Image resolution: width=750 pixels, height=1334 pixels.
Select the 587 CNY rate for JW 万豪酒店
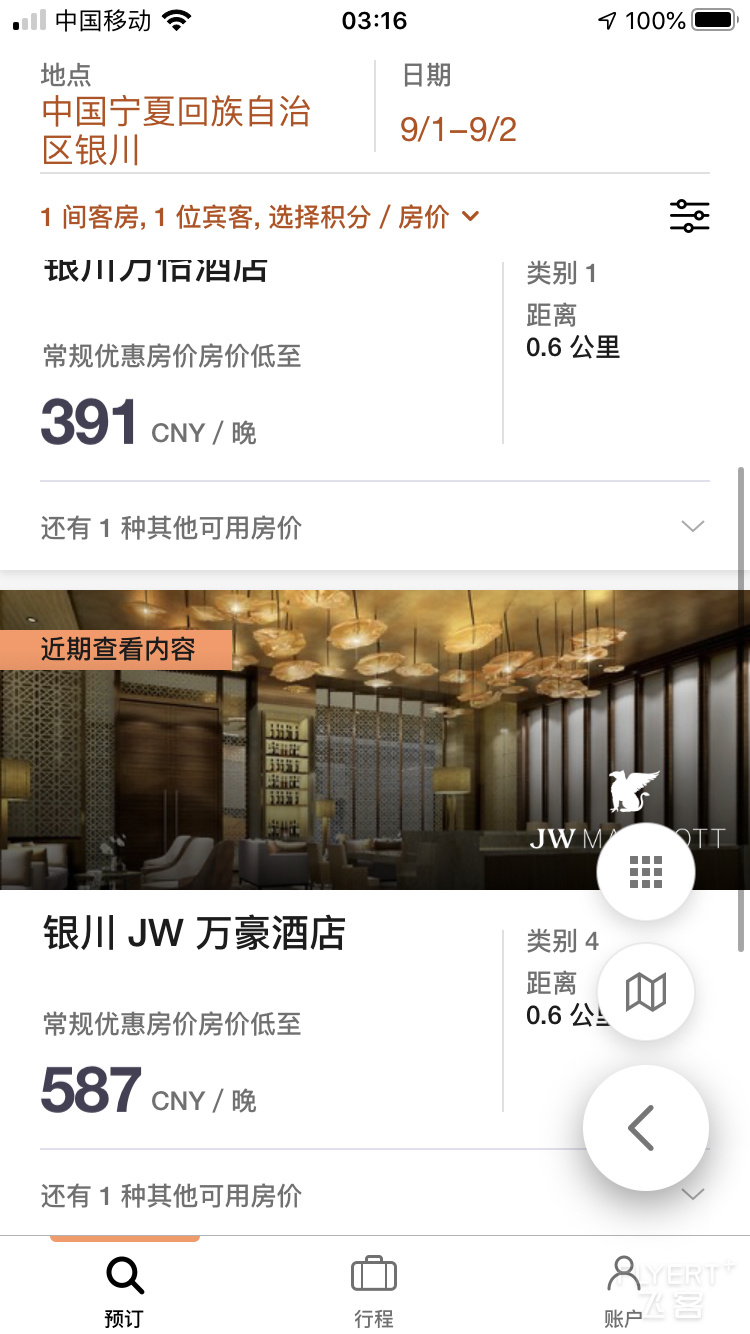coord(149,1090)
